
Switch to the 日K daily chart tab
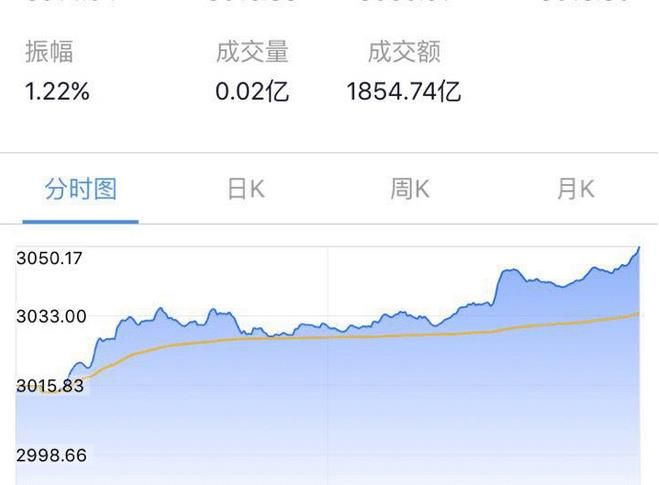tap(246, 189)
